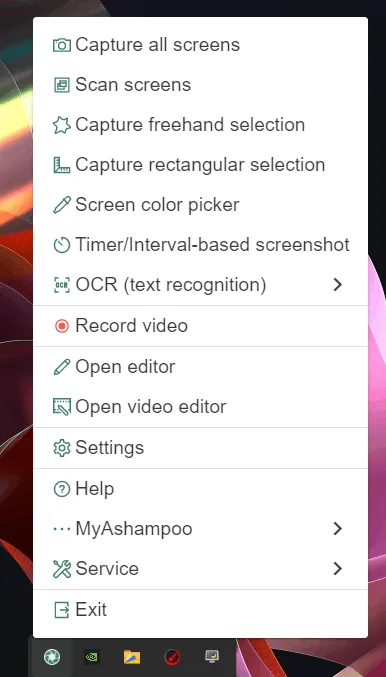
Task: Select Capture all screens
Action: 200,45
